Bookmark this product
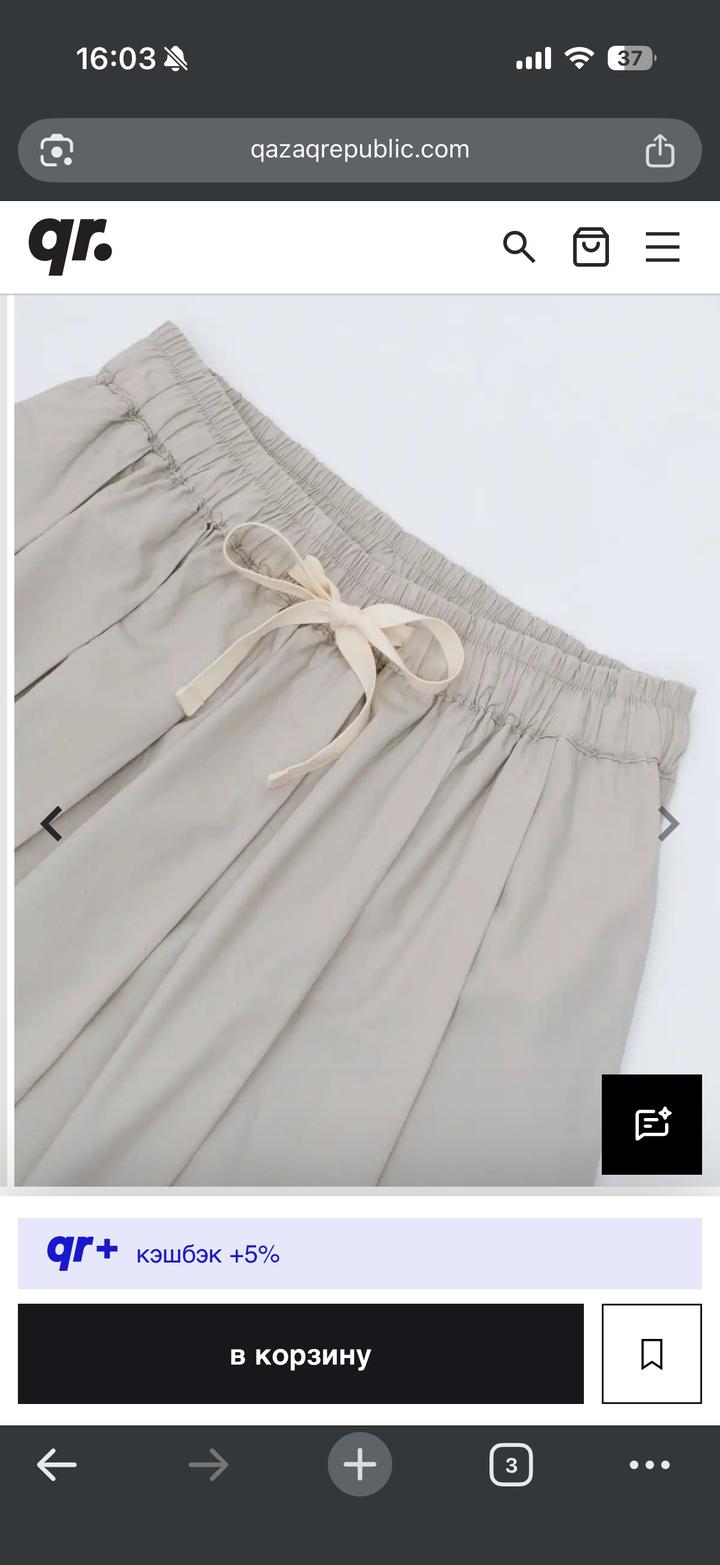The image size is (720, 1565). pyautogui.click(x=652, y=1354)
